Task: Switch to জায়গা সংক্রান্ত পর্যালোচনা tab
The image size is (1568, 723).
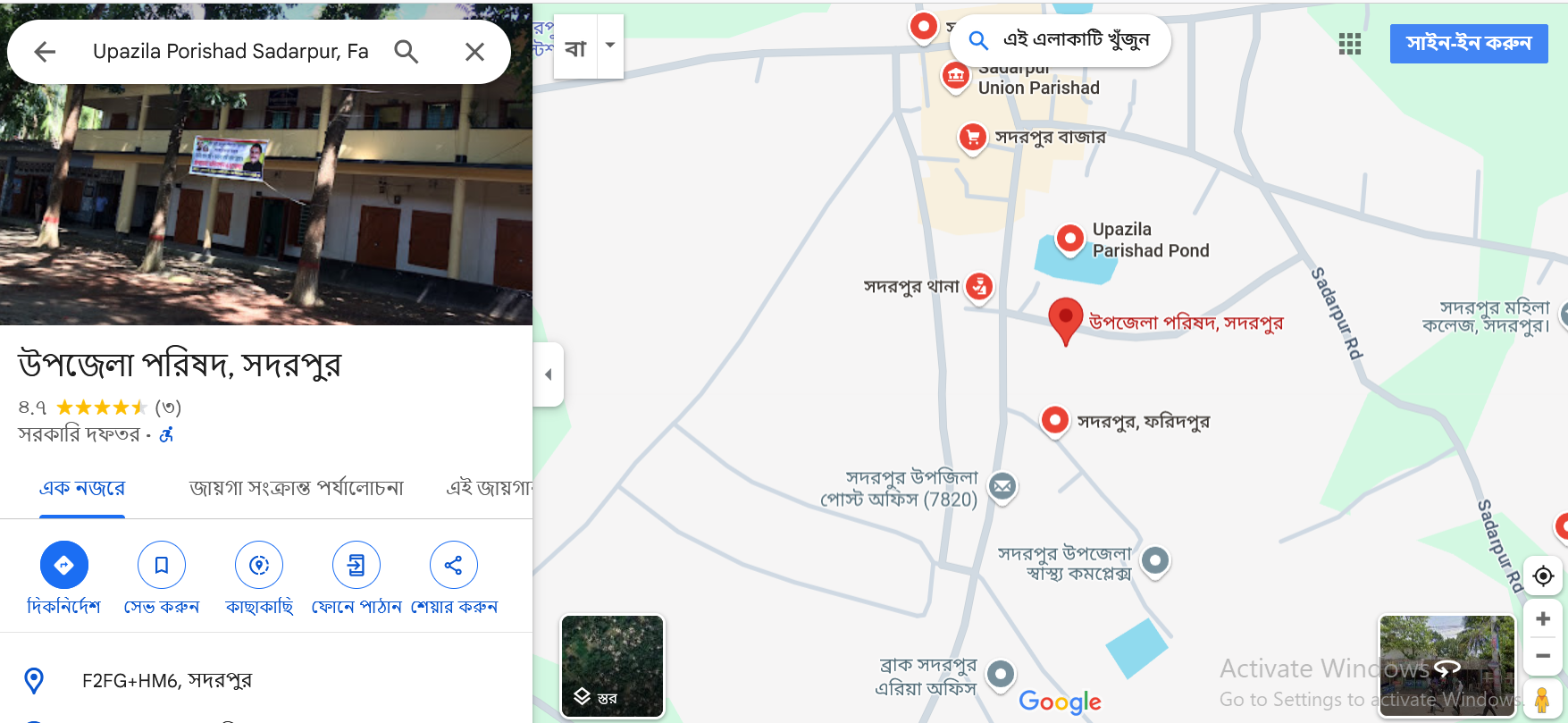Action: [296, 488]
